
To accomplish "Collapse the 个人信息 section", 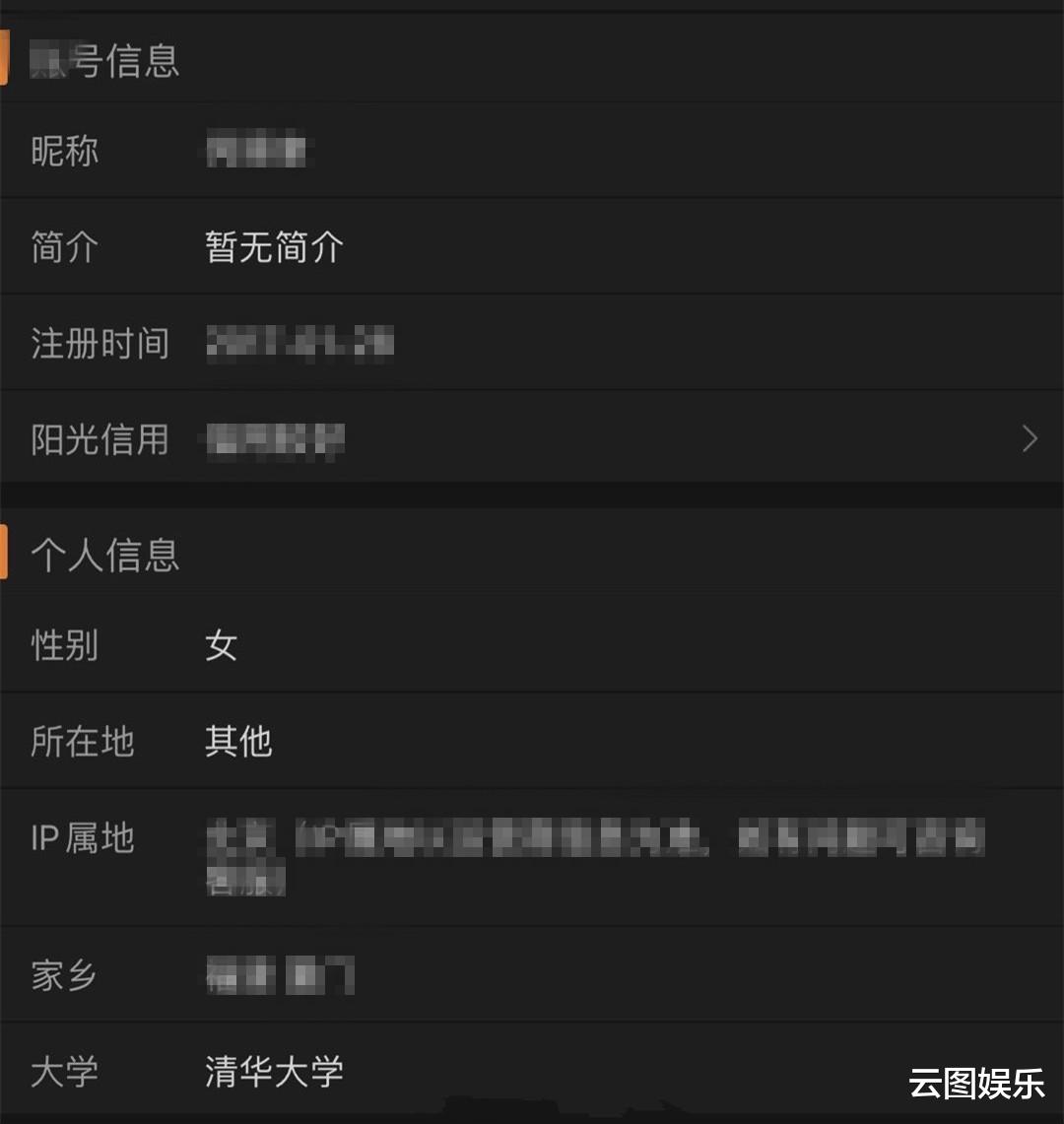I will point(104,556).
